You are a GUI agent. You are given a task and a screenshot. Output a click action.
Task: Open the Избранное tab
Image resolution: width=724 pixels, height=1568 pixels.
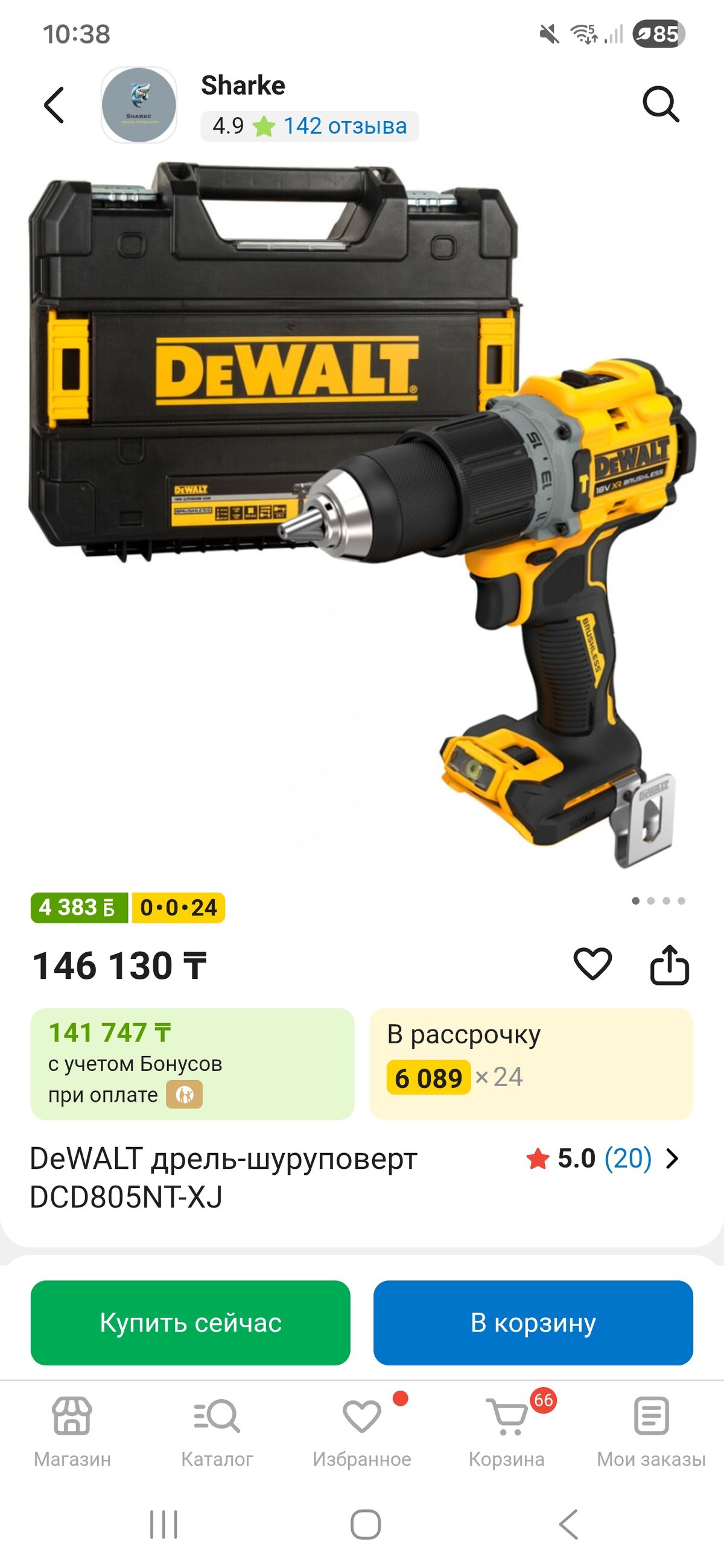pos(361,1432)
